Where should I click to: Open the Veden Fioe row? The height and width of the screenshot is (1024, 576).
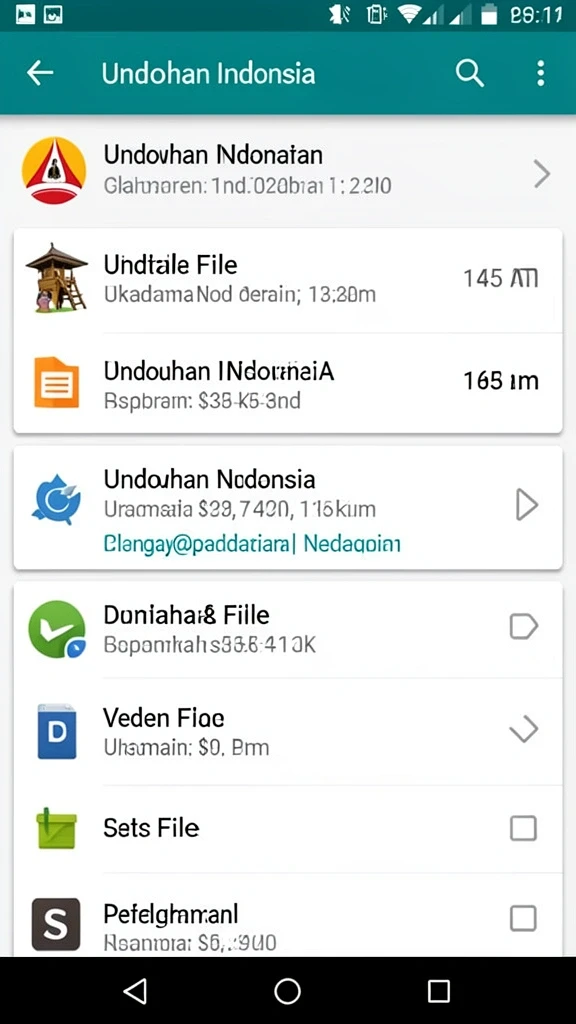[288, 731]
